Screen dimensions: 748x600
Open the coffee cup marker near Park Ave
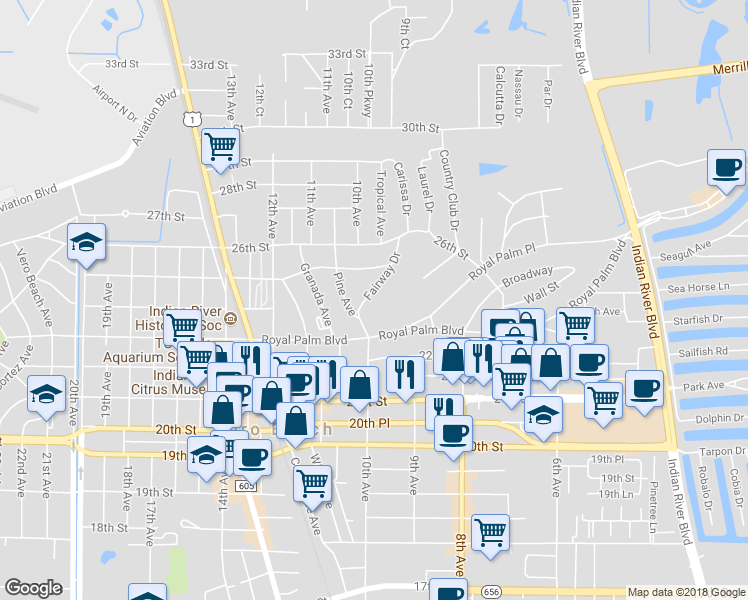coord(645,388)
